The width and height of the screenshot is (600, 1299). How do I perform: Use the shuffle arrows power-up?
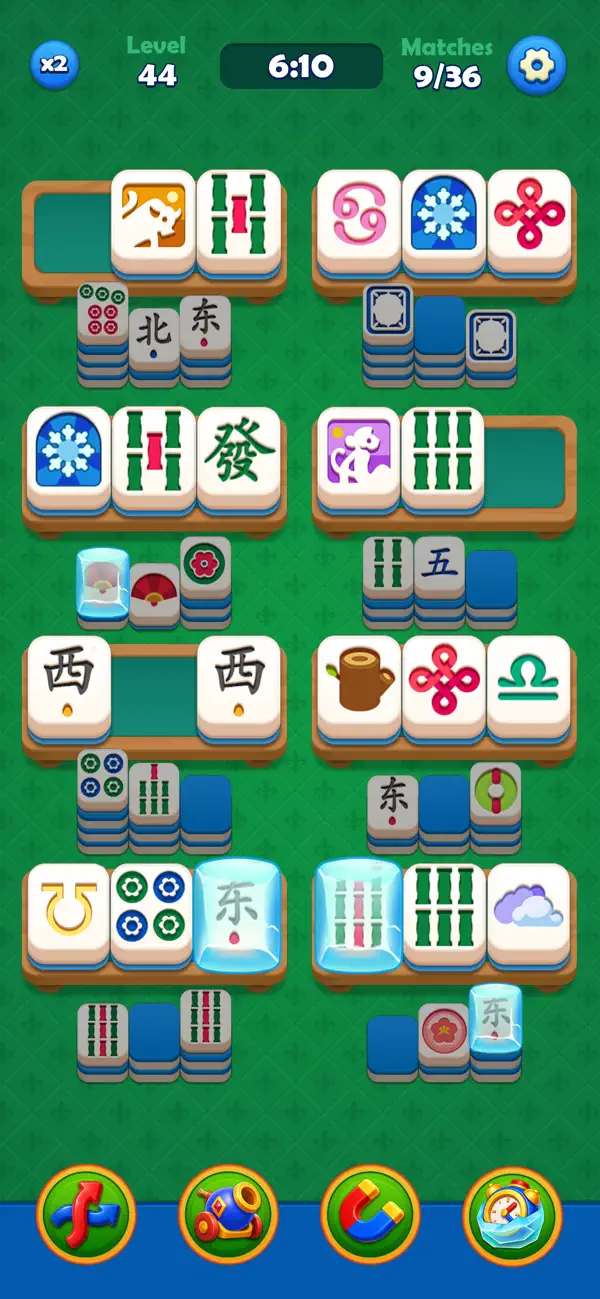(x=86, y=1213)
